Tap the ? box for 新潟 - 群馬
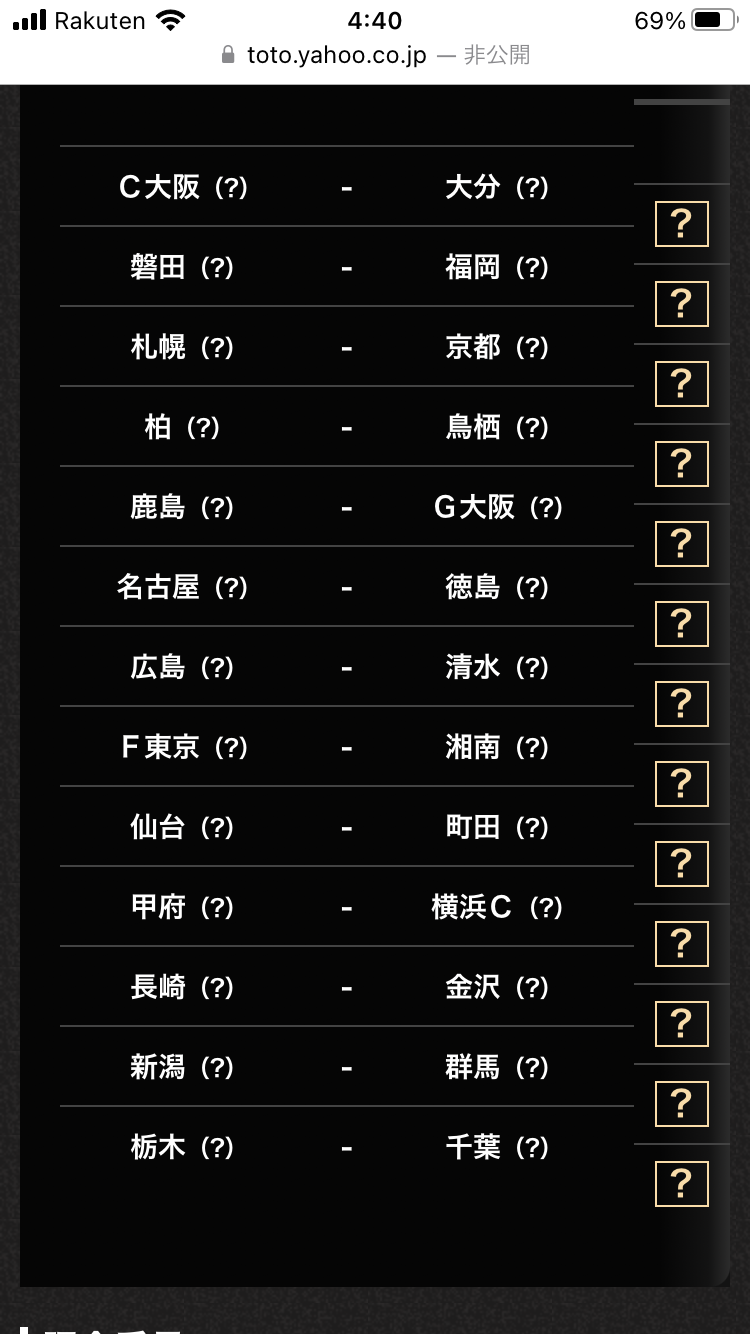The image size is (750, 1334). pyautogui.click(x=681, y=1104)
